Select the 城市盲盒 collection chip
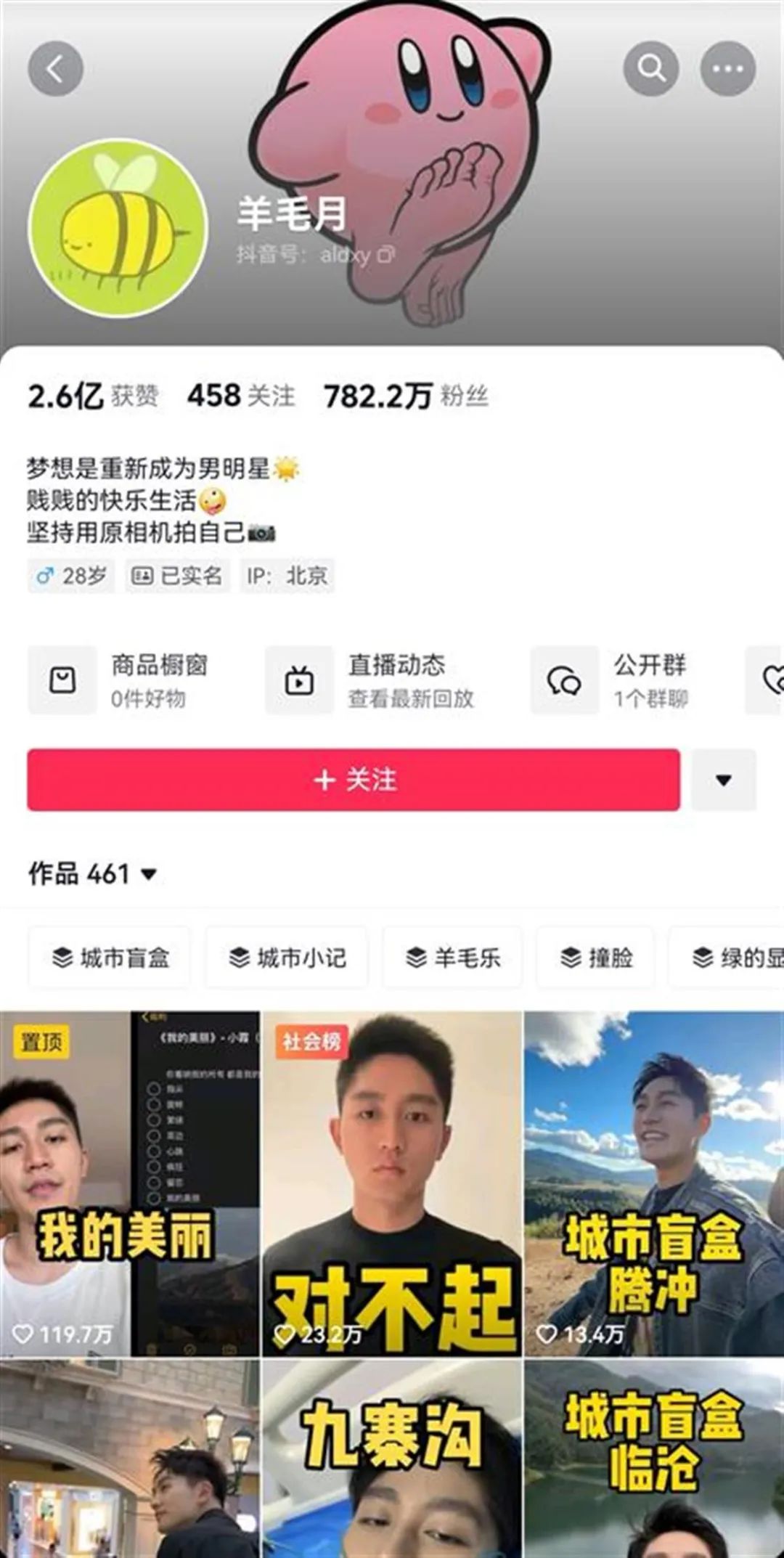Screen dimensions: 784x1558 pos(110,958)
